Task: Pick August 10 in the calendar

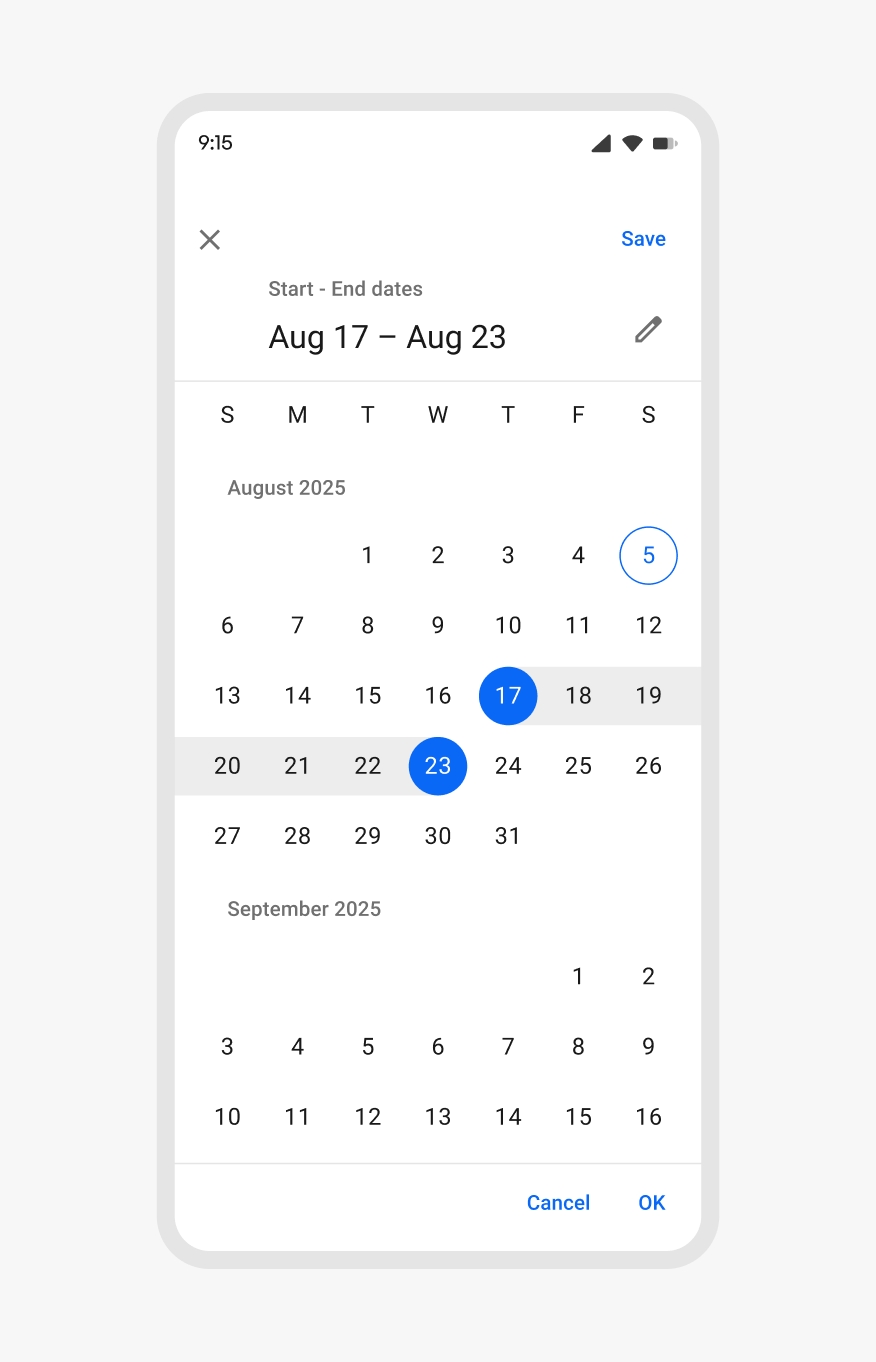Action: point(508,625)
